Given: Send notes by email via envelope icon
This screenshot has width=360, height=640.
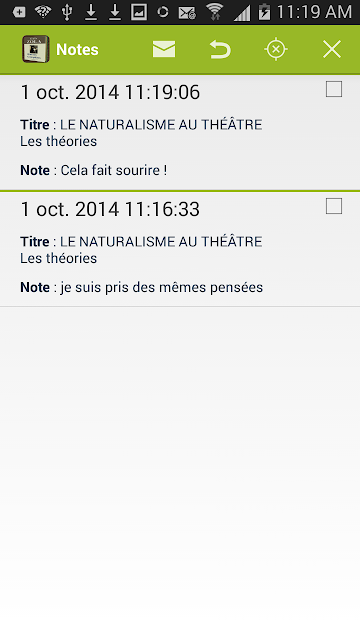Looking at the screenshot, I should [x=164, y=49].
